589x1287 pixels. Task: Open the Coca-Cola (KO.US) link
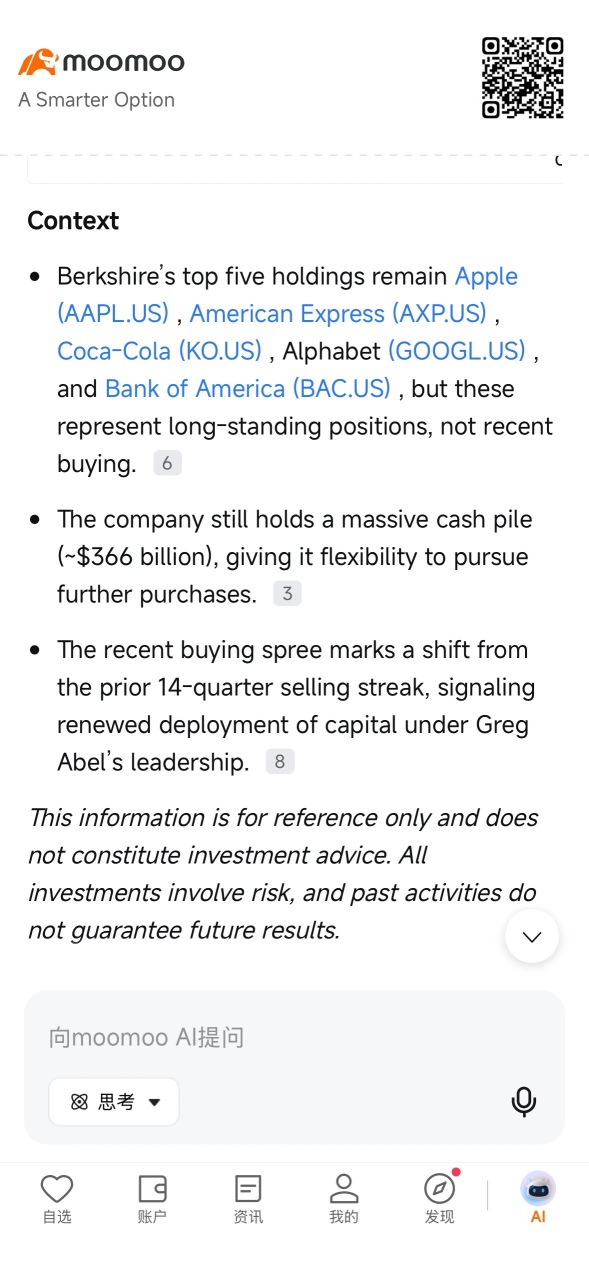159,351
